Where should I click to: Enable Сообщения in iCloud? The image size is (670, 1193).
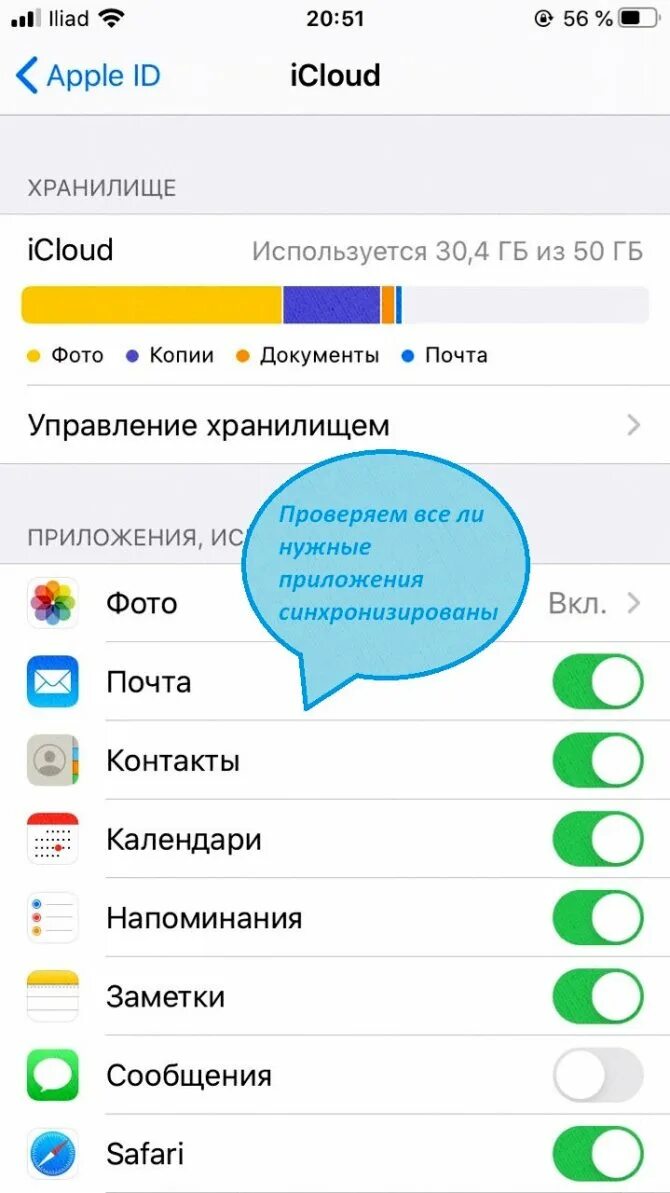click(x=597, y=1076)
